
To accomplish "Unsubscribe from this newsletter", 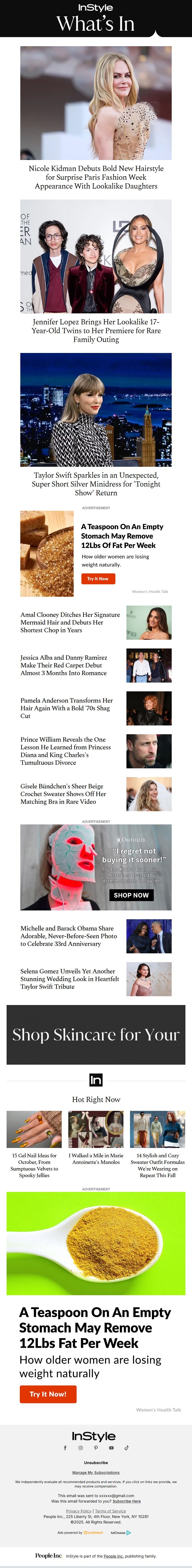I will pyautogui.click(x=96, y=1463).
